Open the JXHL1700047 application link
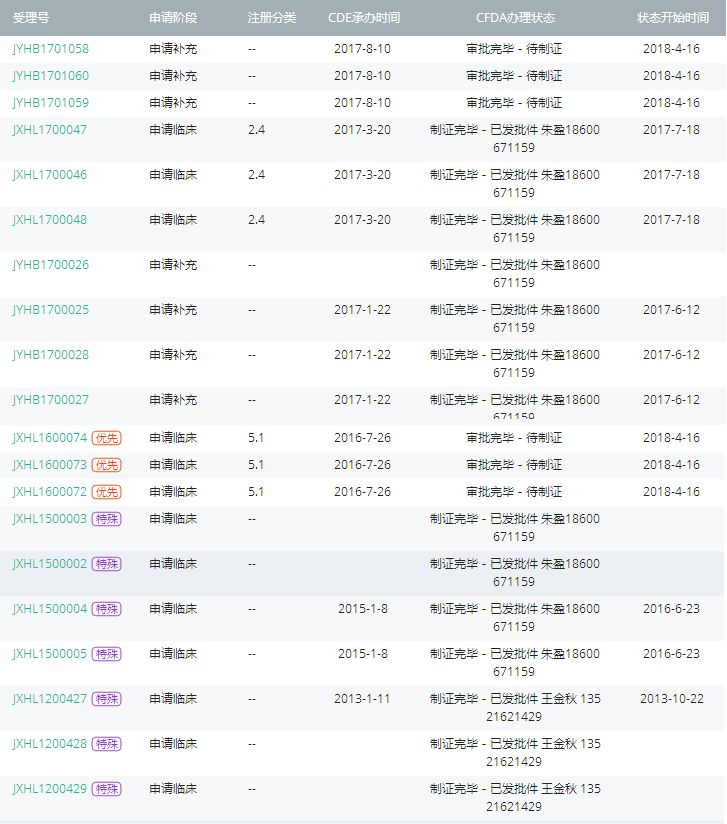This screenshot has height=824, width=727. click(50, 130)
